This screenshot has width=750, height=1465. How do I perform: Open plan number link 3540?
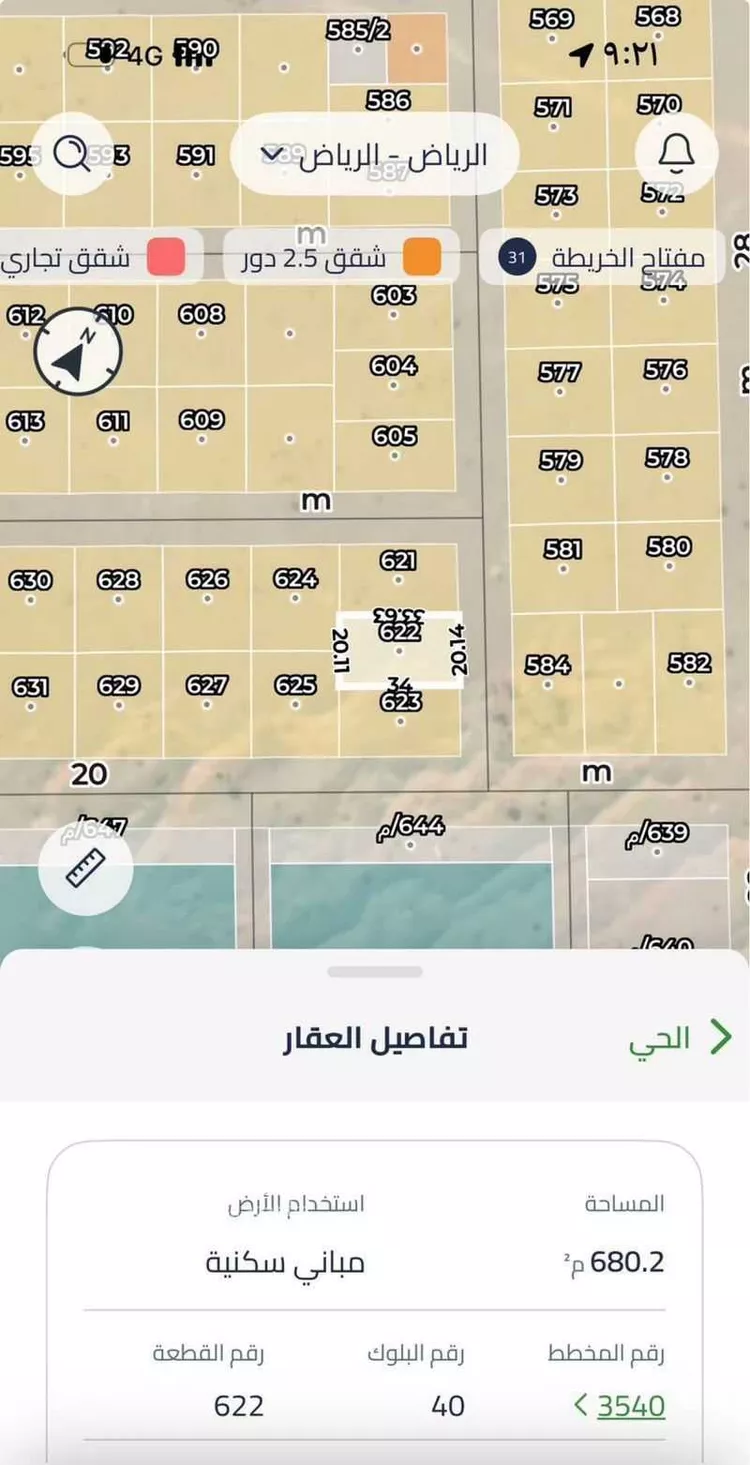point(628,1405)
